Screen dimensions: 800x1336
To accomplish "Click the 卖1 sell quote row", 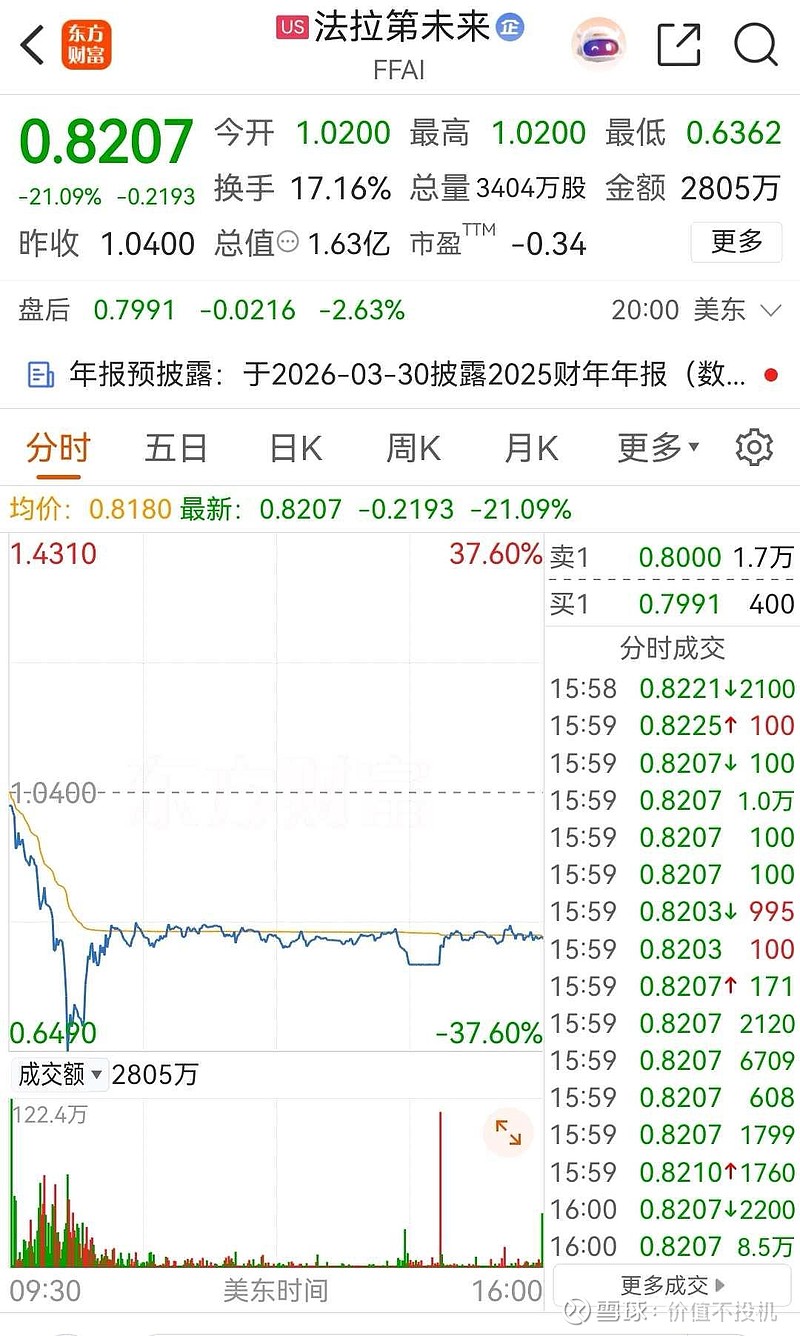I will point(671,559).
